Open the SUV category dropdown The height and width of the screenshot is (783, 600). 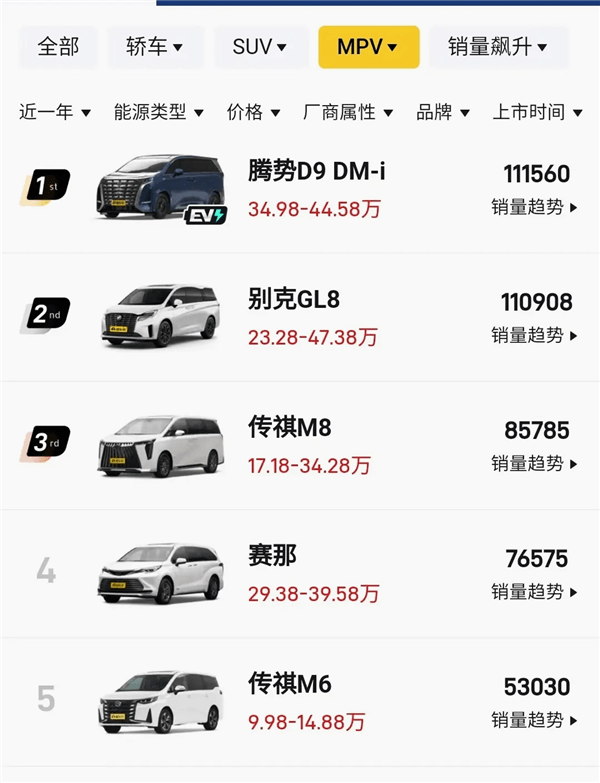[x=260, y=47]
